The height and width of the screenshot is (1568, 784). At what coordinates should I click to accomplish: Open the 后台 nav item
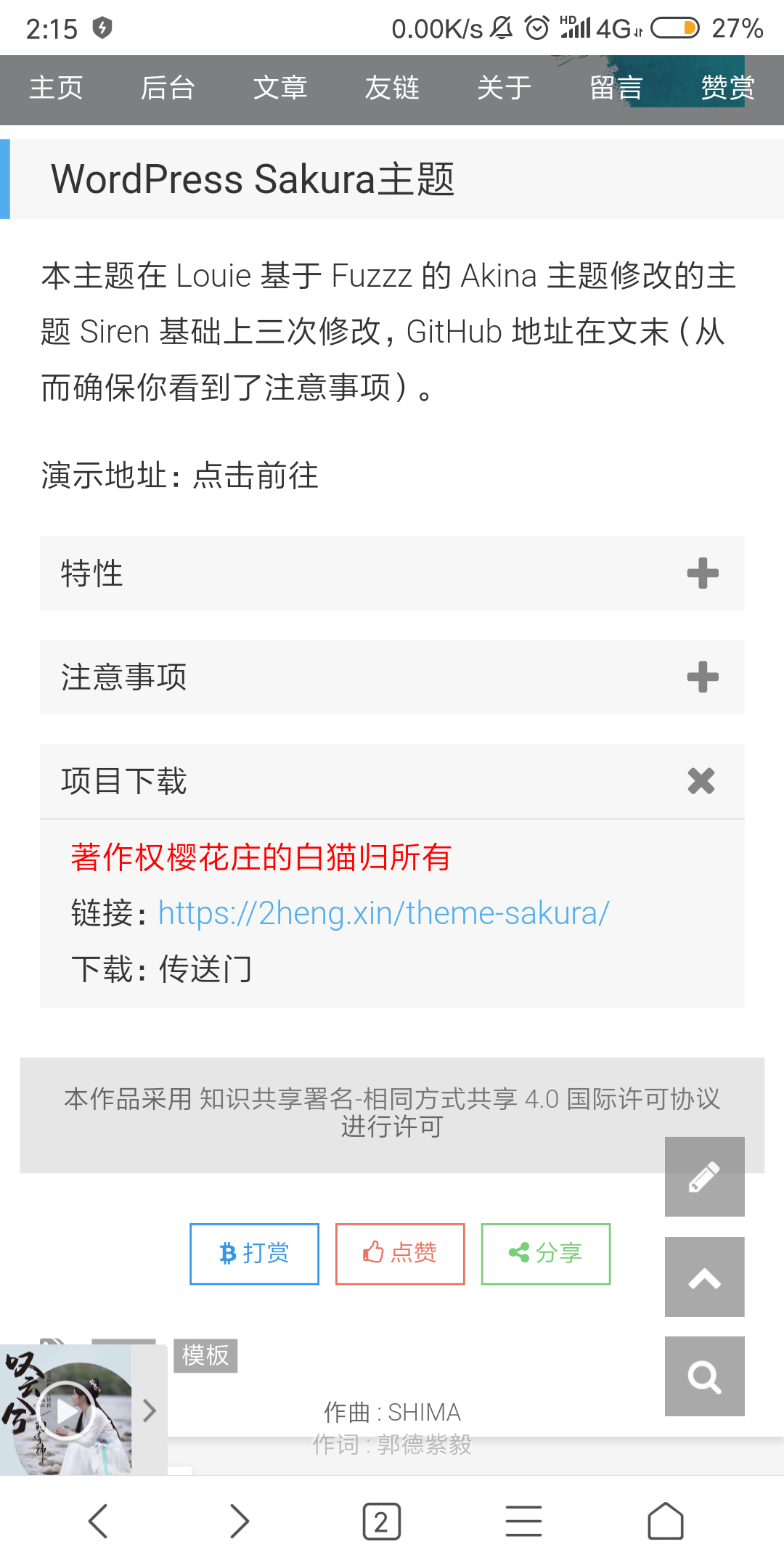pyautogui.click(x=168, y=88)
